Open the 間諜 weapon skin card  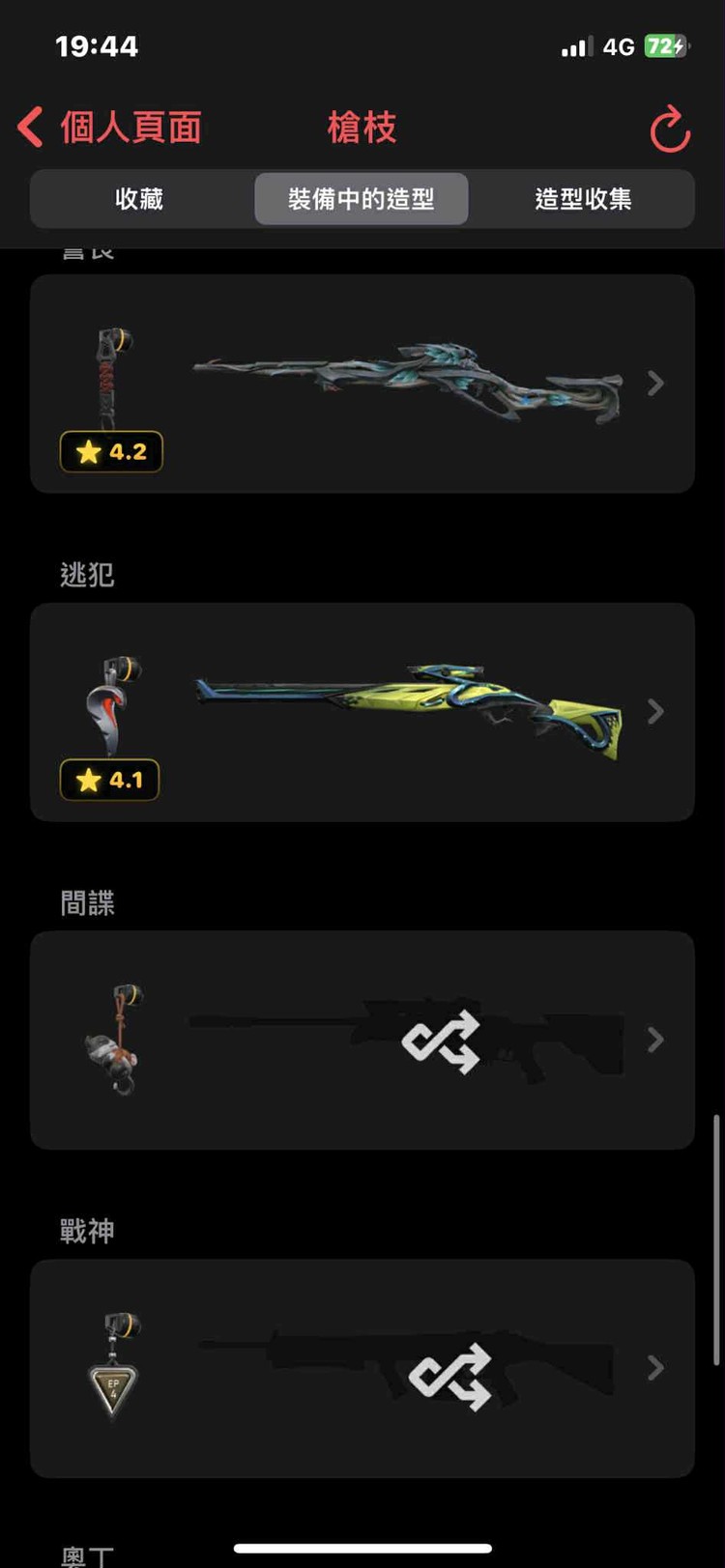(x=362, y=1040)
